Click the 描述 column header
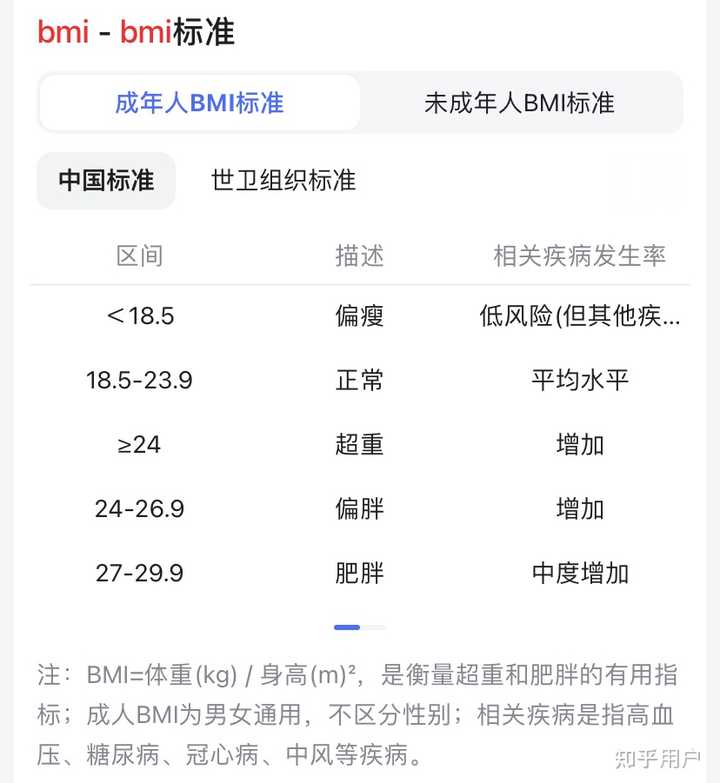Image resolution: width=720 pixels, height=783 pixels. pyautogui.click(x=361, y=256)
